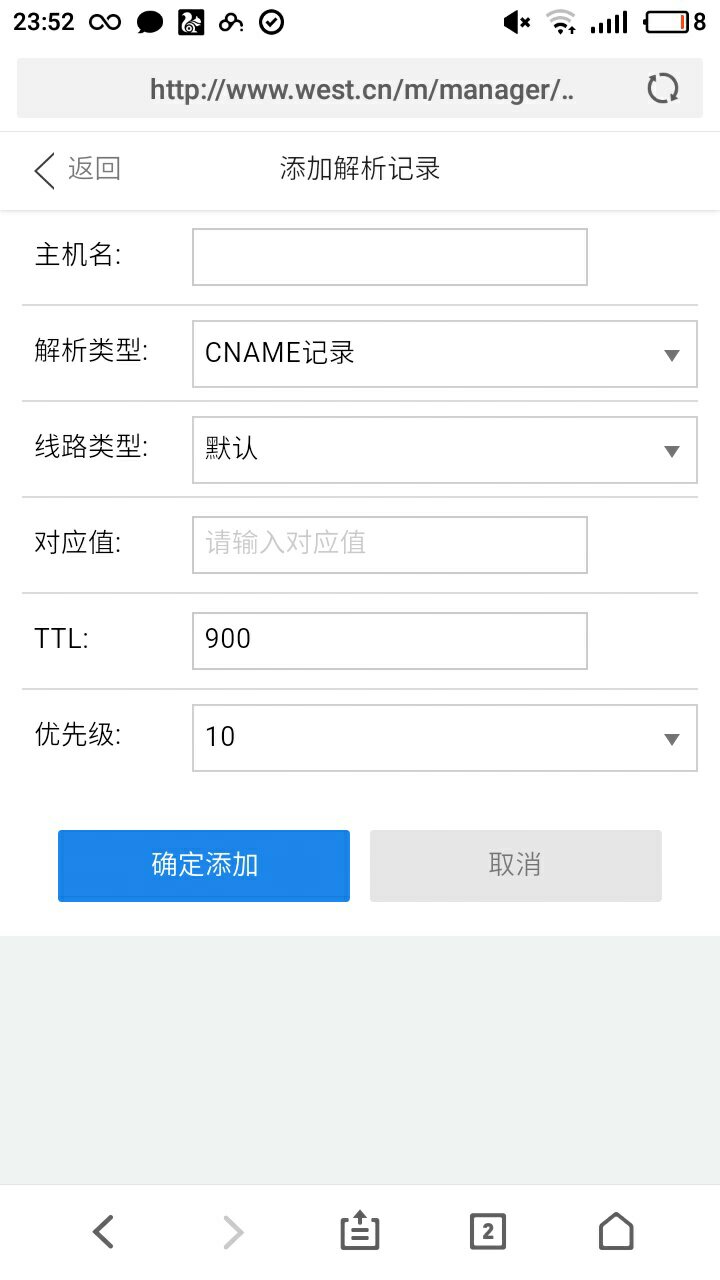The width and height of the screenshot is (720, 1280).
Task: Click the 主机名 input field
Action: [389, 256]
